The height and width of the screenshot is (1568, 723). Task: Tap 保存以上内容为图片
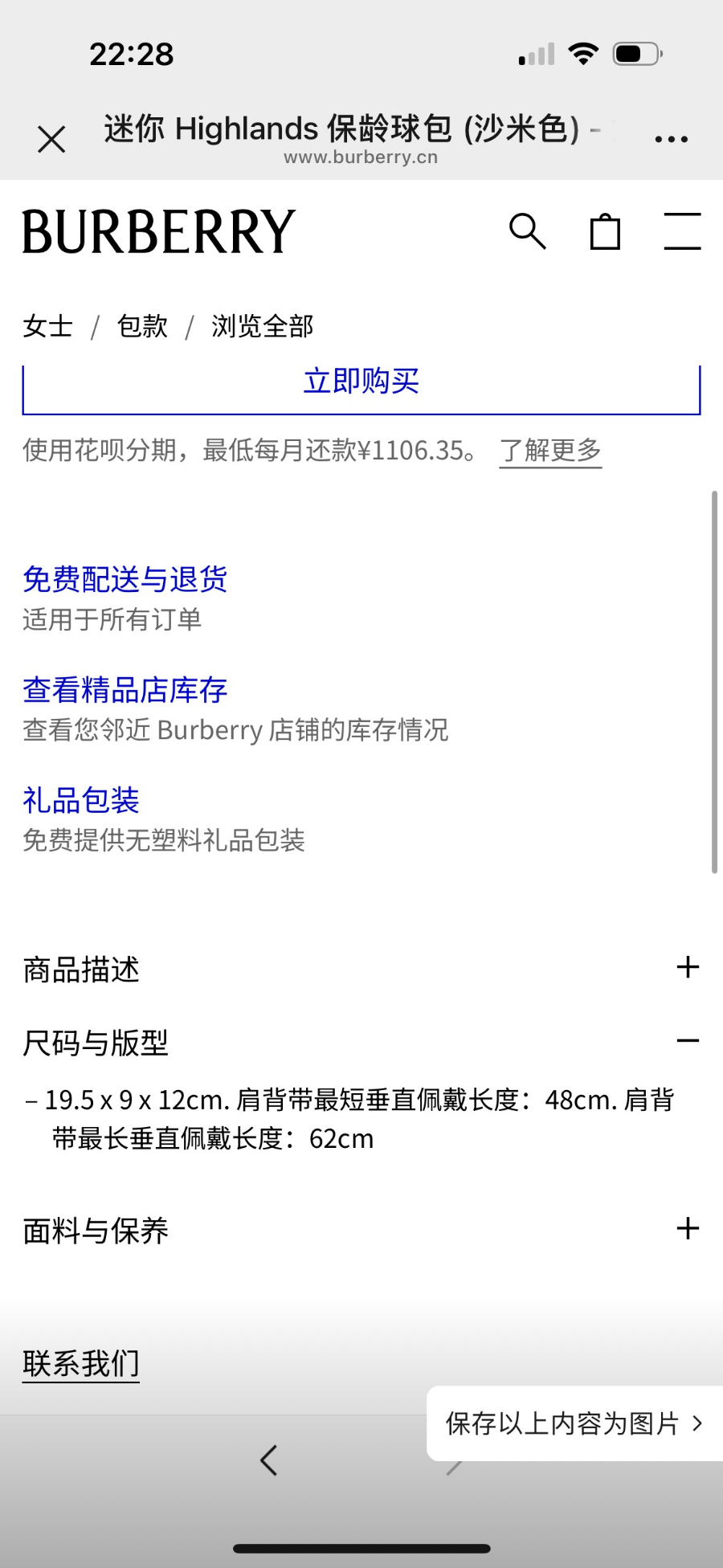574,1423
